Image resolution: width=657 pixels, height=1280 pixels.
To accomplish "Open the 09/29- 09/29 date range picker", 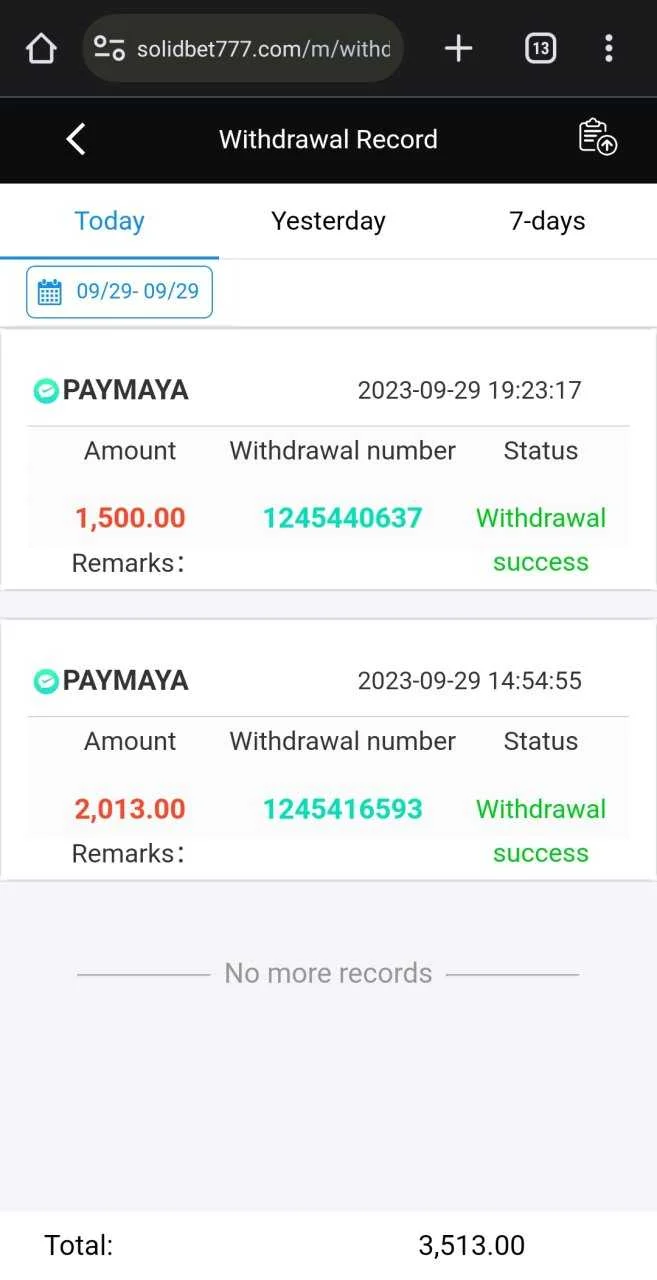I will tap(119, 292).
